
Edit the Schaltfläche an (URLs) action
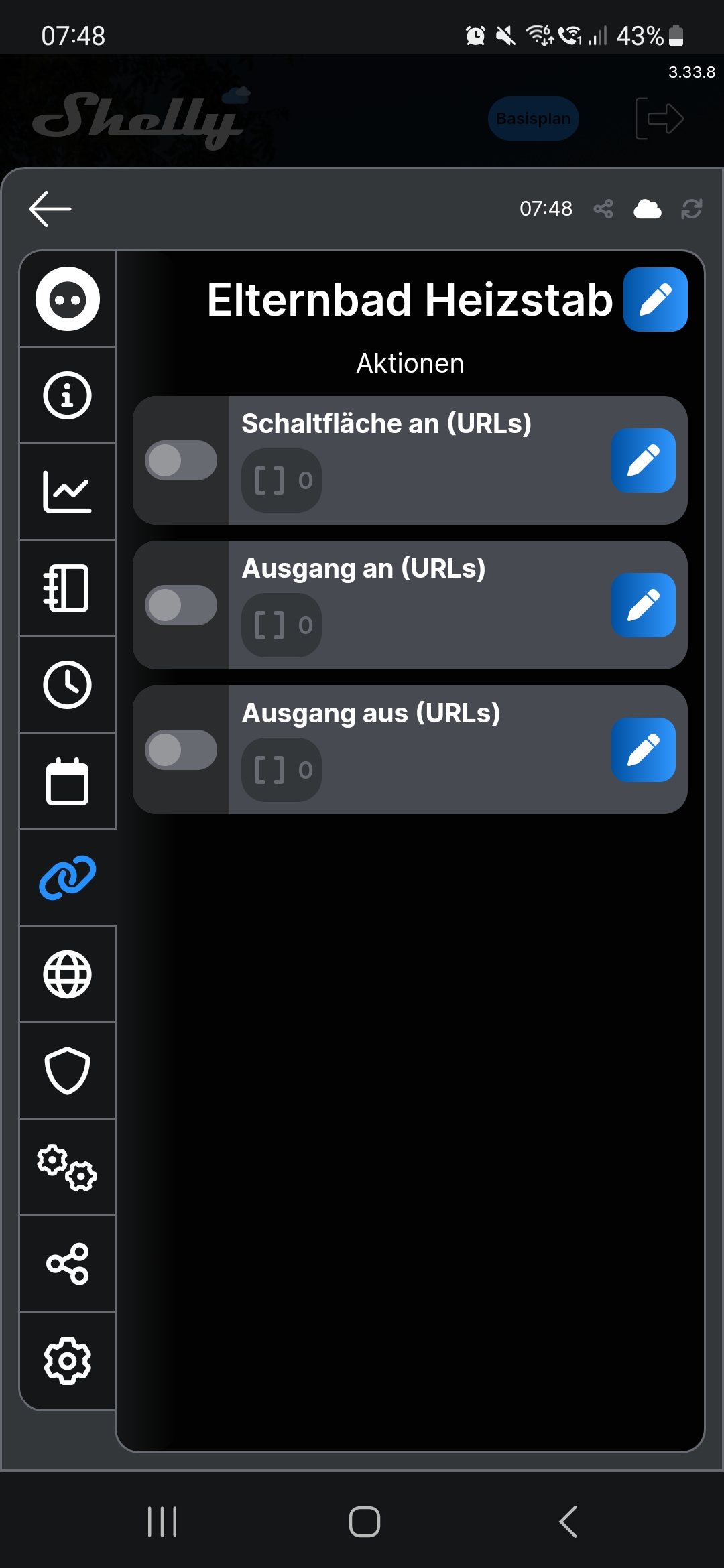pos(643,460)
